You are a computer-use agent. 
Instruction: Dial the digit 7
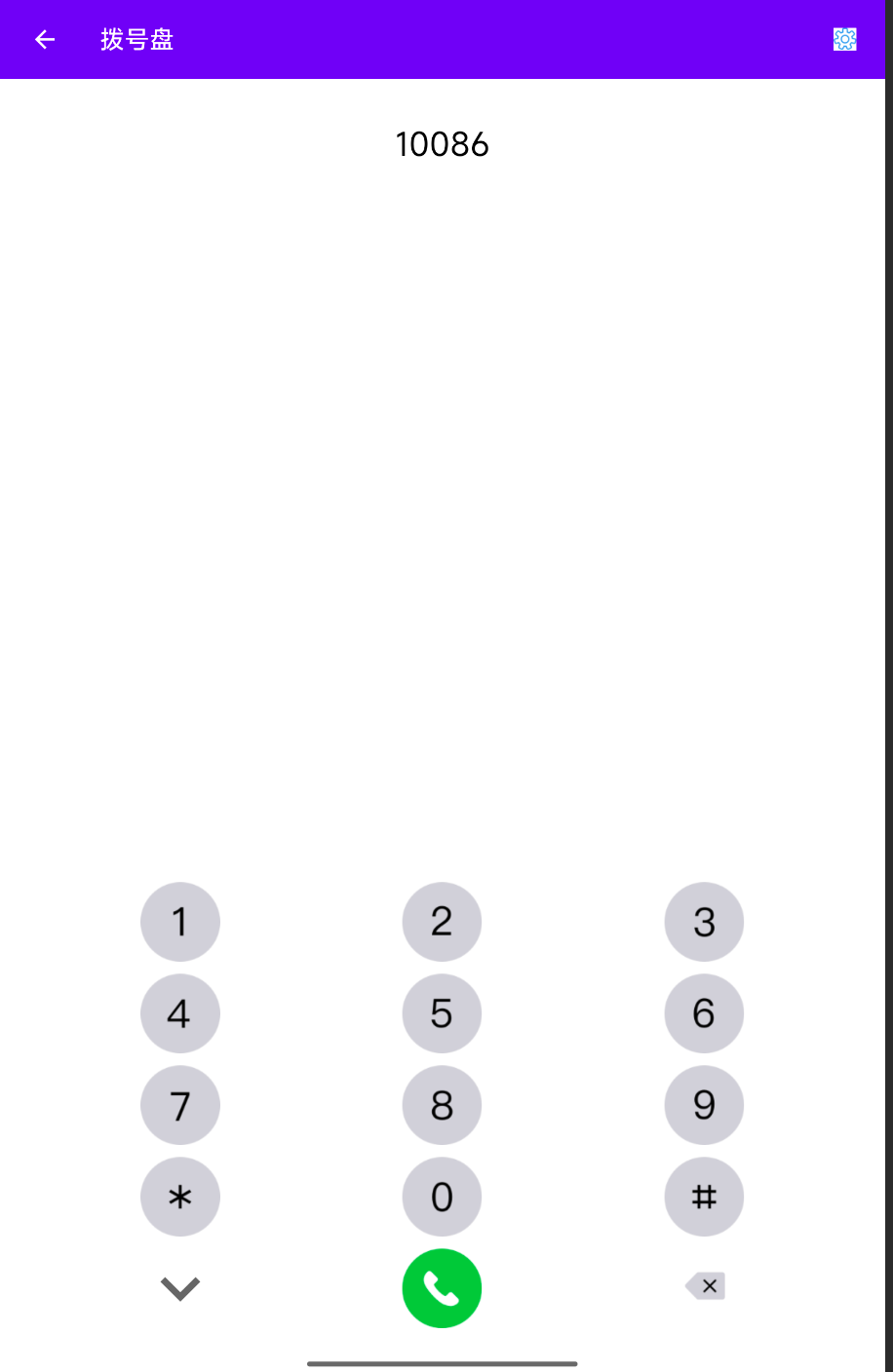[x=180, y=1105]
